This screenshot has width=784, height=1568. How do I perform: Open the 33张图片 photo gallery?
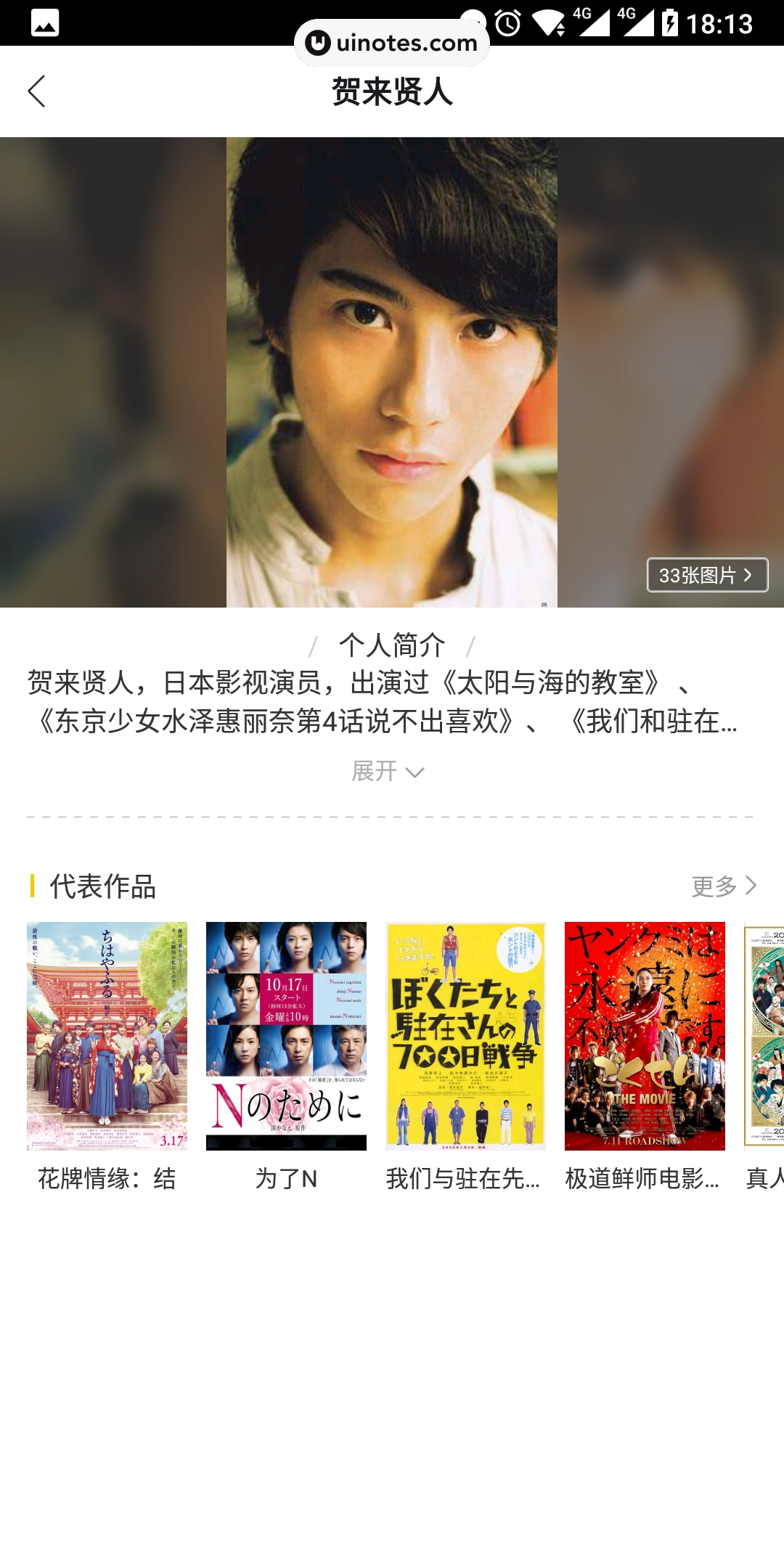(x=707, y=575)
